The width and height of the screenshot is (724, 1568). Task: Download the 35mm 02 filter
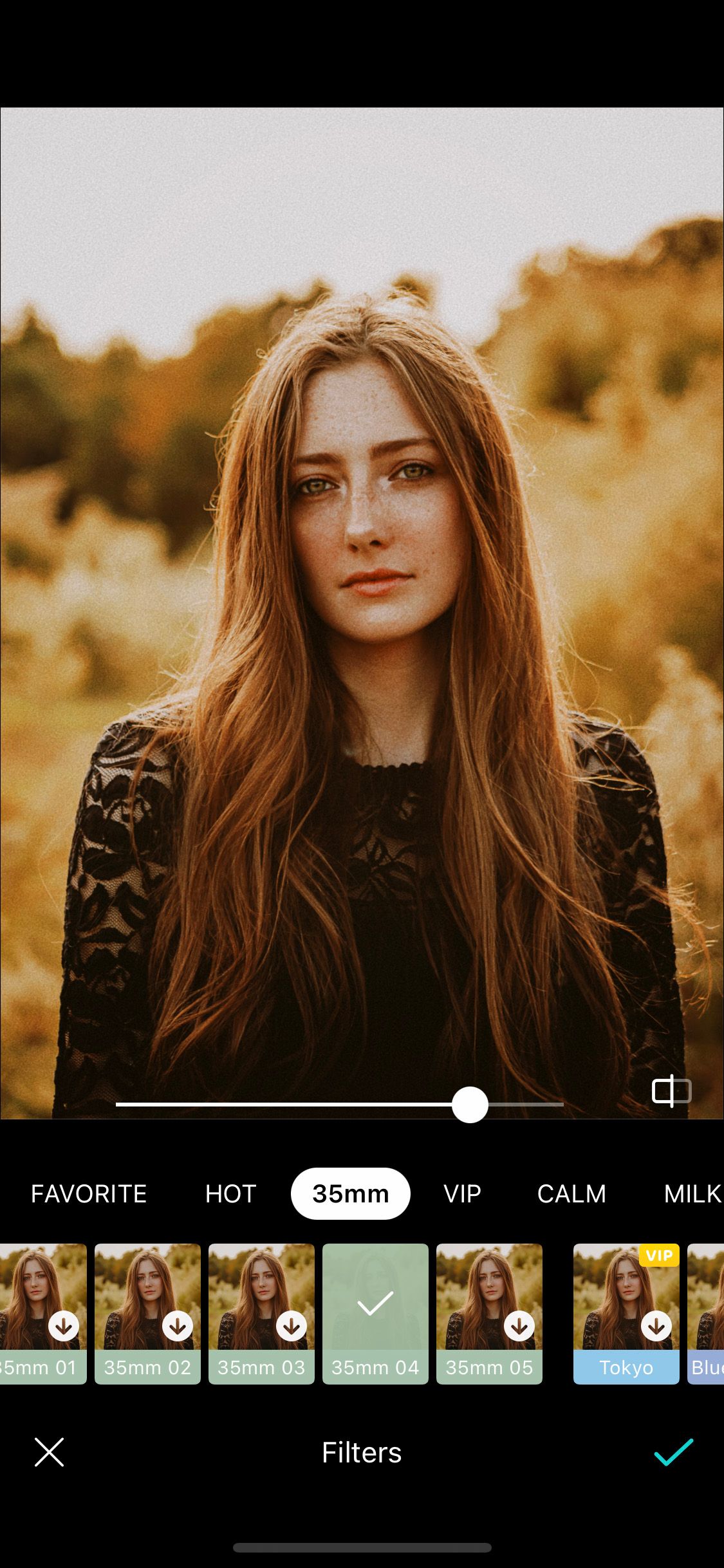(178, 1327)
